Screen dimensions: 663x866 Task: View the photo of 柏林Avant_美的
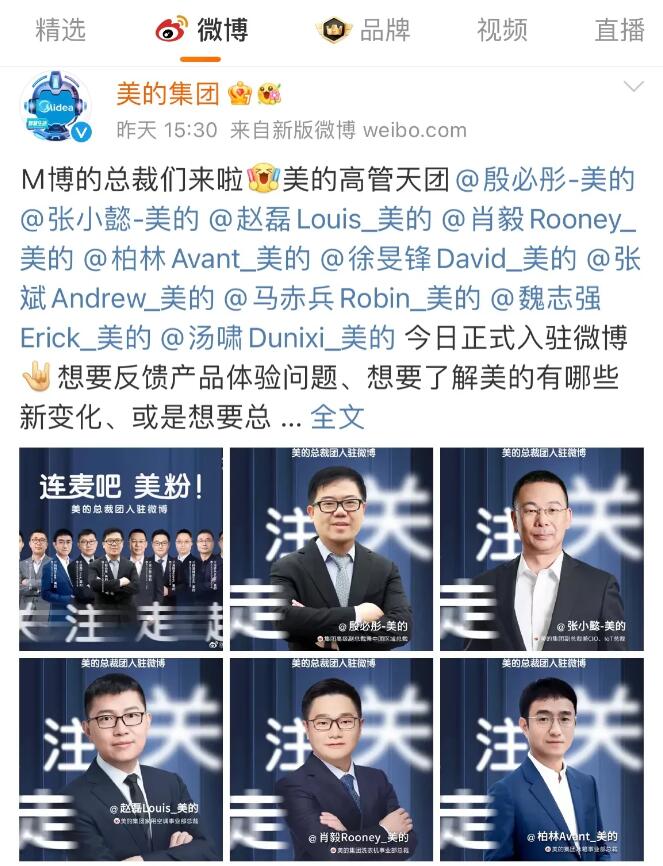point(541,758)
